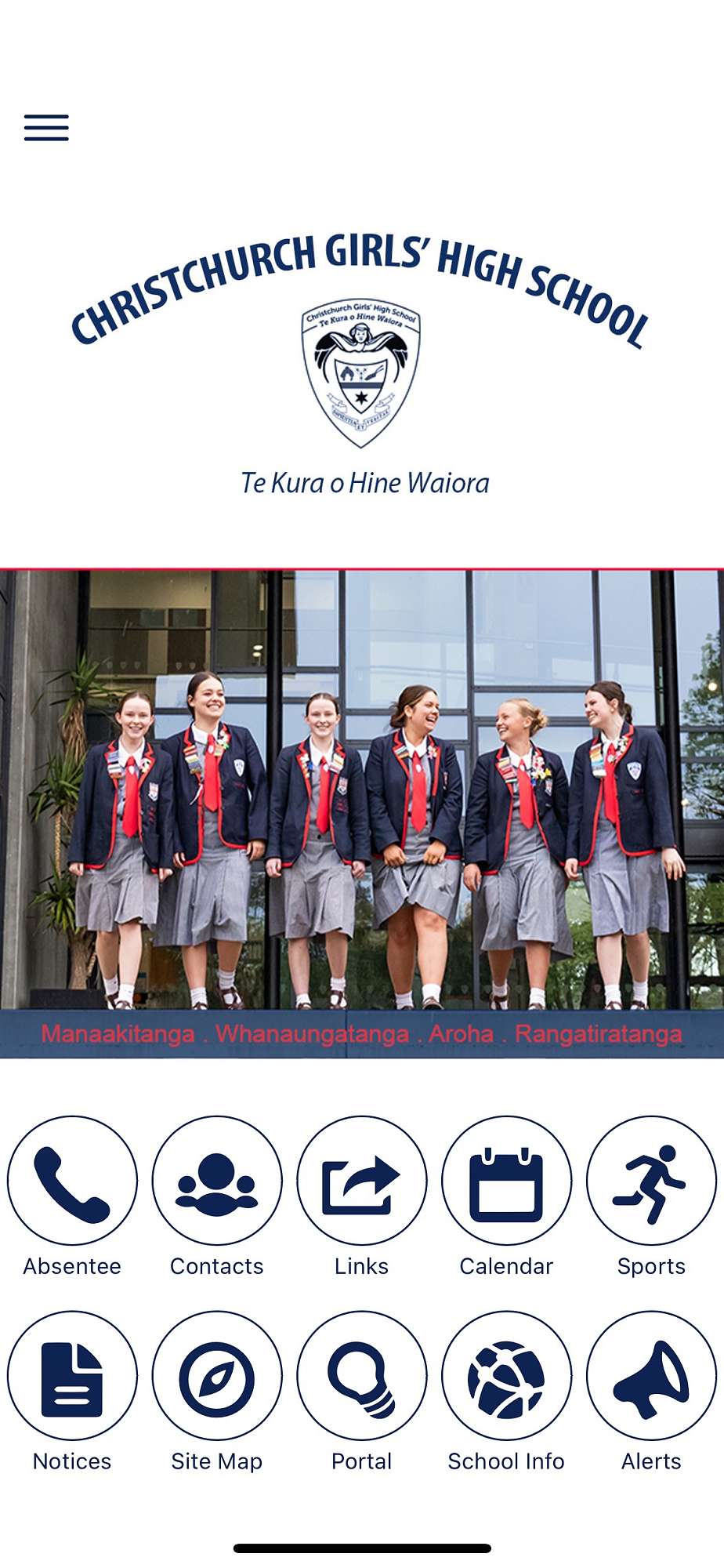View the school Calendar
724x1568 pixels.
[506, 1181]
